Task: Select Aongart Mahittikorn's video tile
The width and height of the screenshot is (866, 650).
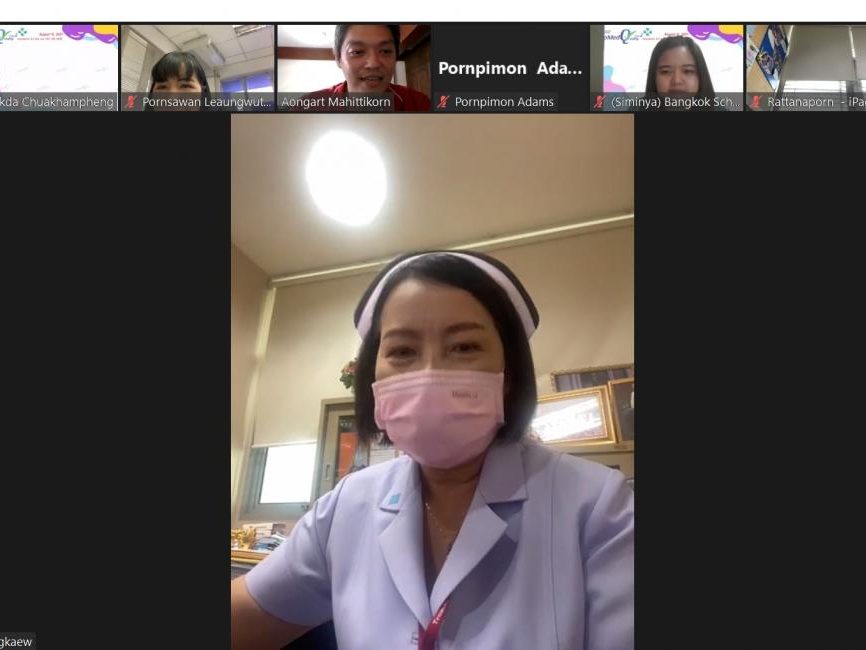Action: (x=353, y=66)
